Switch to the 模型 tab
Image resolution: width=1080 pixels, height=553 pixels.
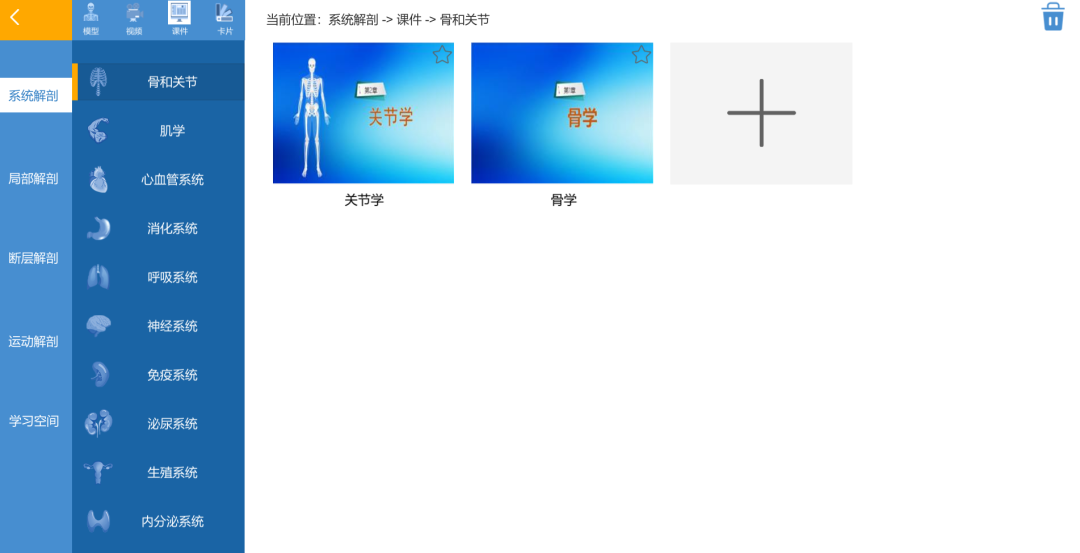pos(91,19)
